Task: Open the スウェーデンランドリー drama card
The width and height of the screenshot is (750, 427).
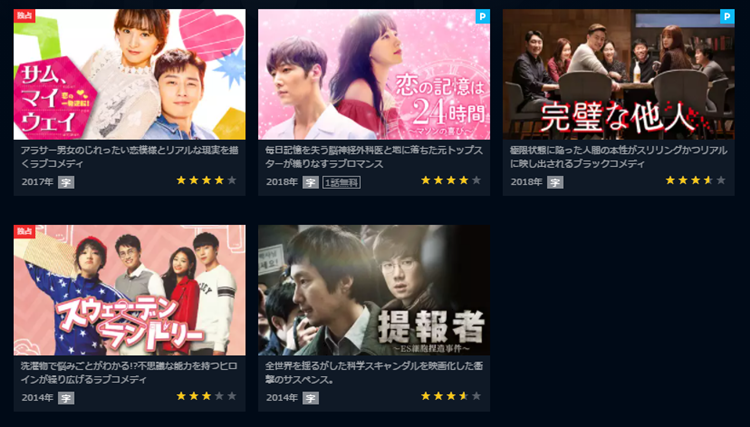Action: coord(129,290)
